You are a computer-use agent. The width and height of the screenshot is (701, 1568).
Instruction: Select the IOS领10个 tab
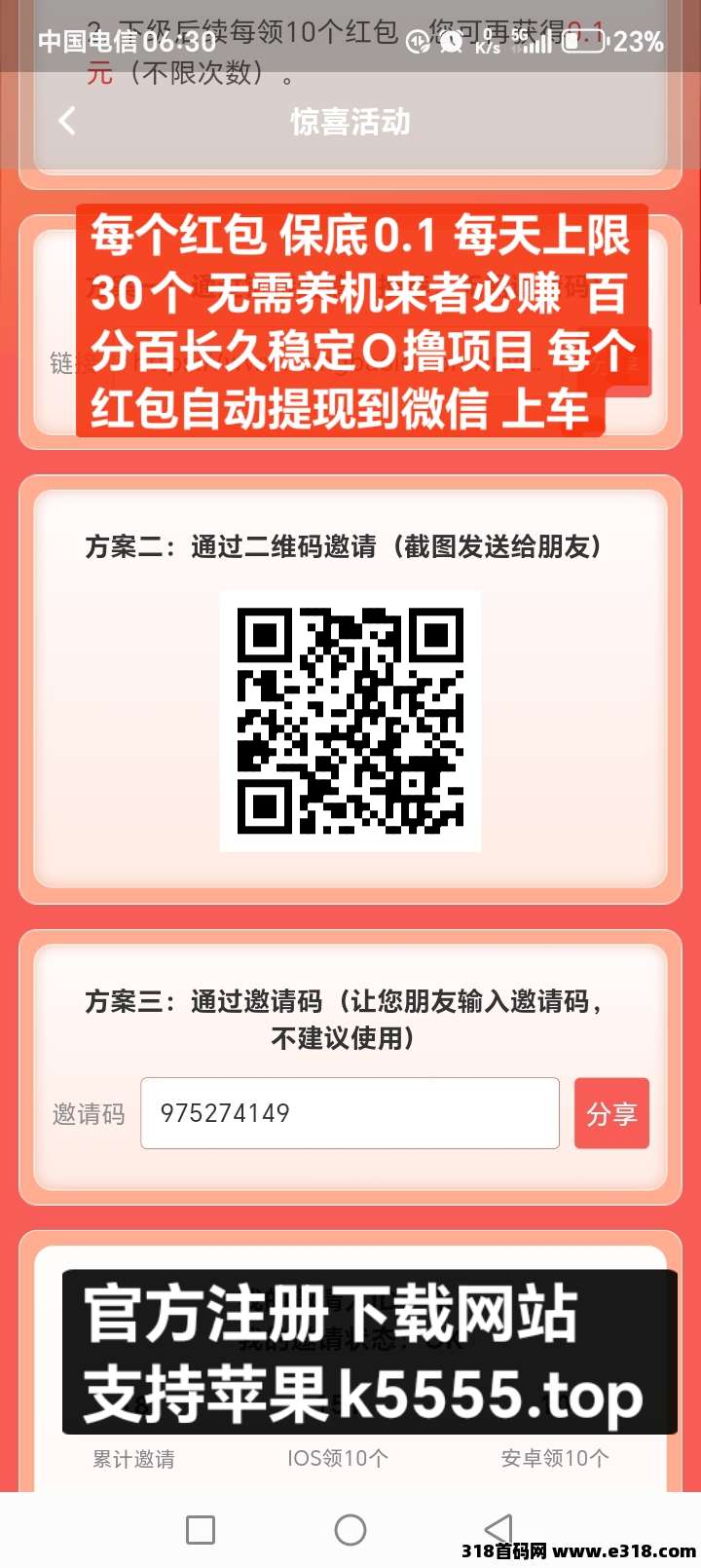tap(337, 1459)
